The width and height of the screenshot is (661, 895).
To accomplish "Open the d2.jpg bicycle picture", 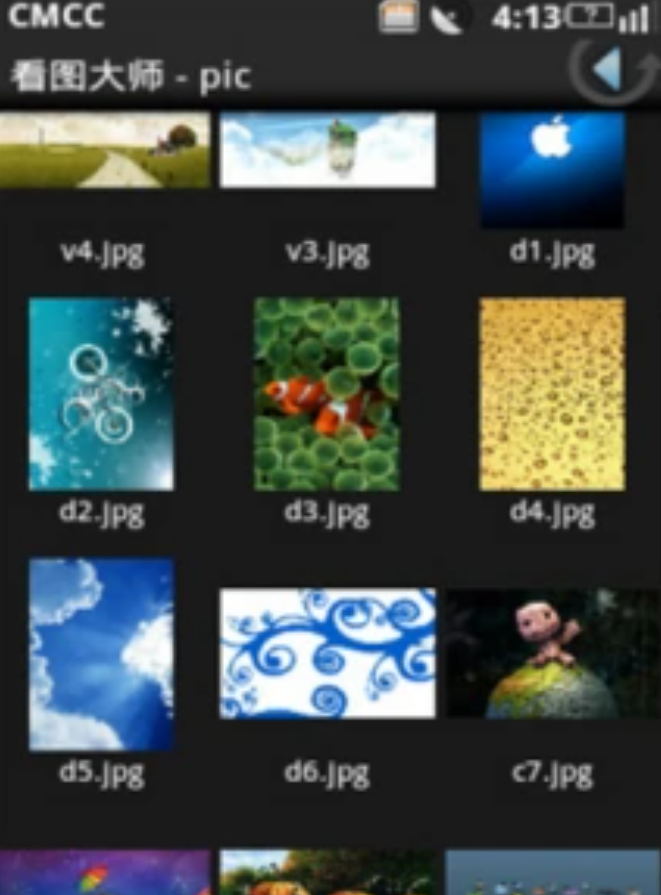I will tap(101, 393).
